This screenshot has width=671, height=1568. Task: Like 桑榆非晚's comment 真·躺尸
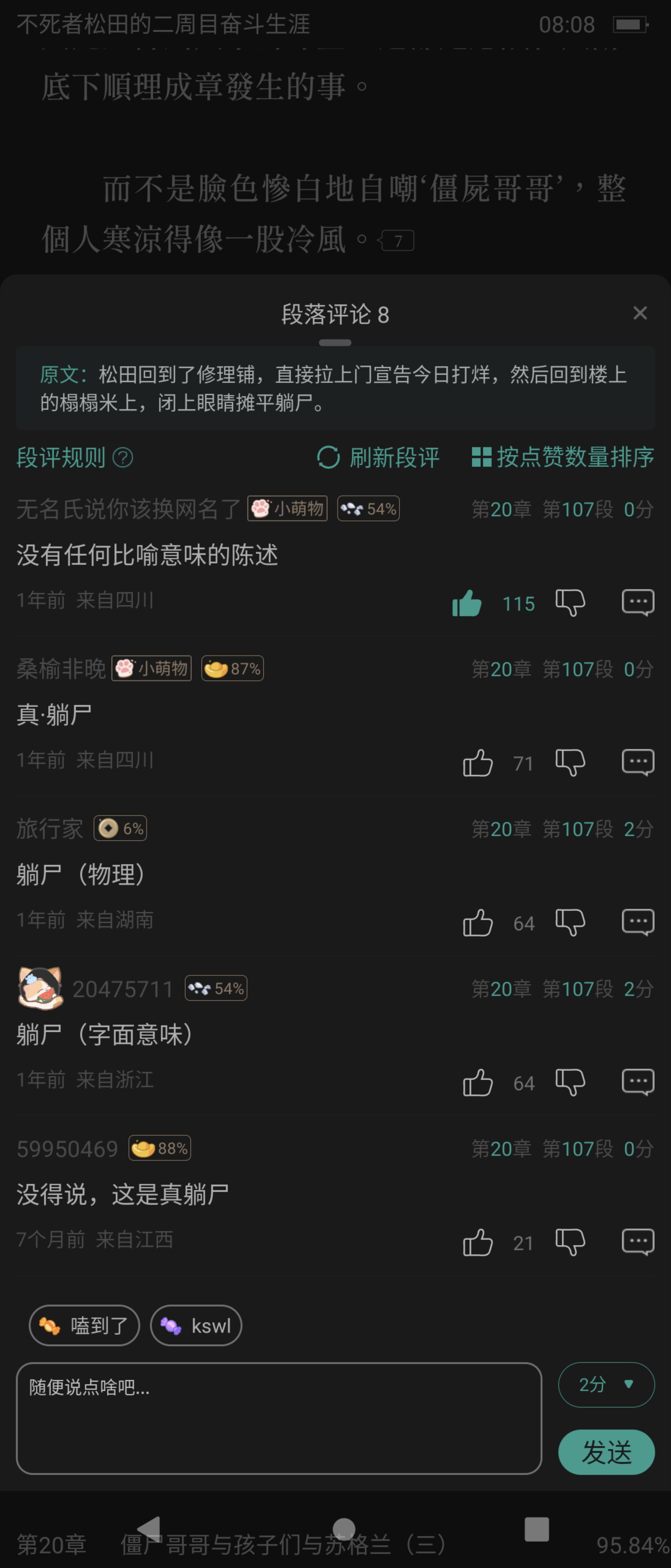(x=478, y=763)
